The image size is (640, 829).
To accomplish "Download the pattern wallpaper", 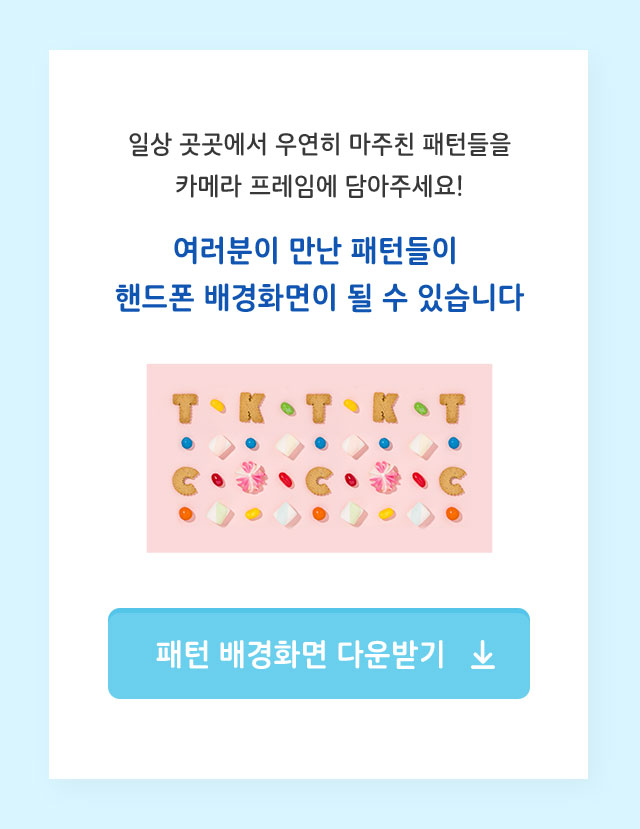I will (318, 654).
